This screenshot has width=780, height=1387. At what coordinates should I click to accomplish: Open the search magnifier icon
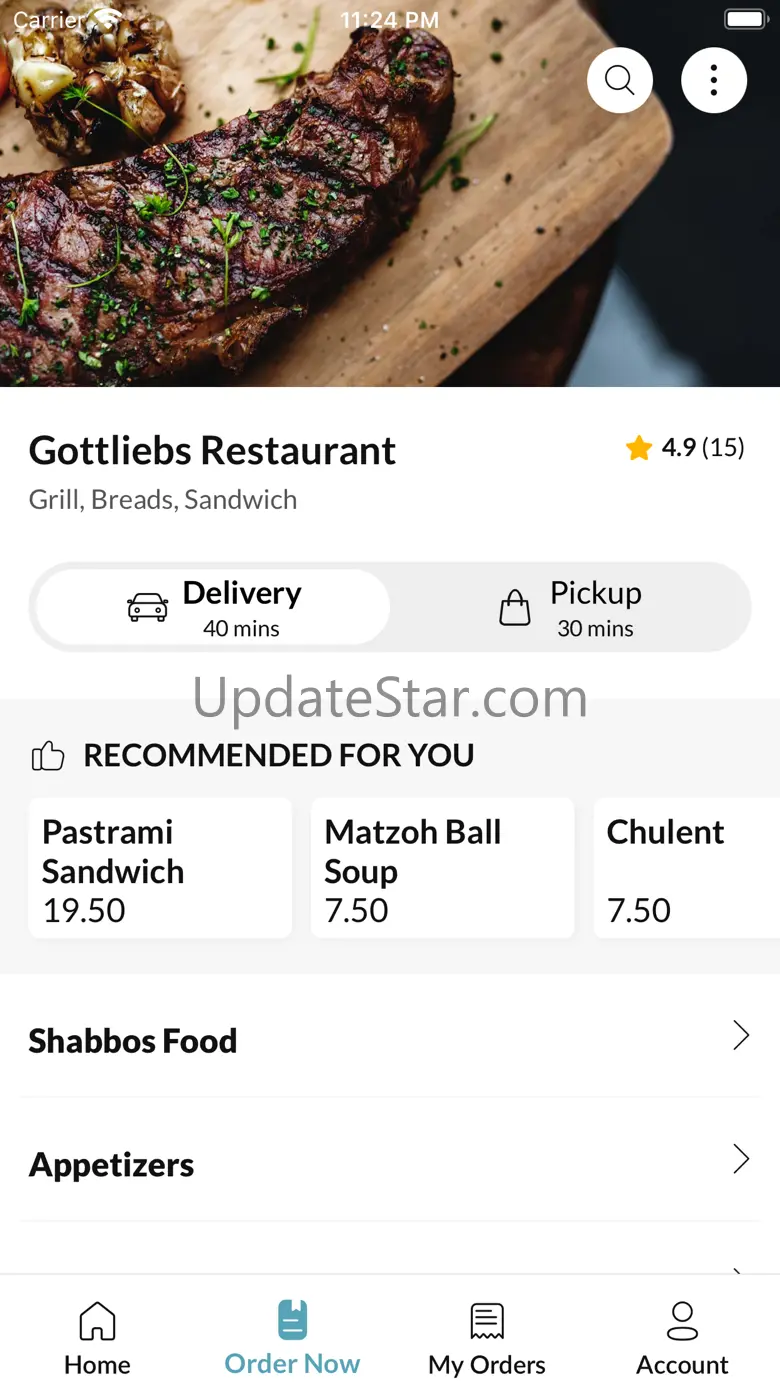click(620, 80)
